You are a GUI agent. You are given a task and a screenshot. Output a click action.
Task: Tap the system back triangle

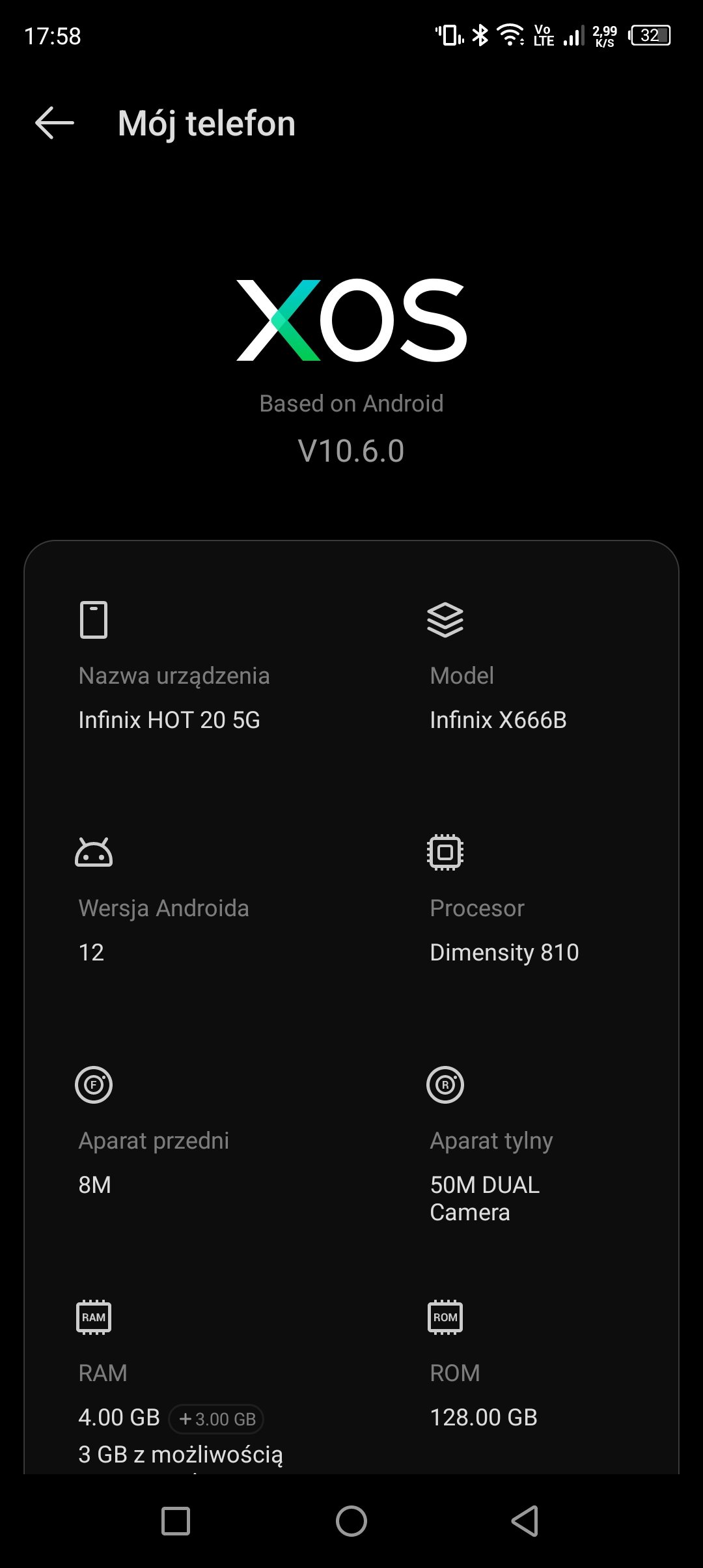525,1521
